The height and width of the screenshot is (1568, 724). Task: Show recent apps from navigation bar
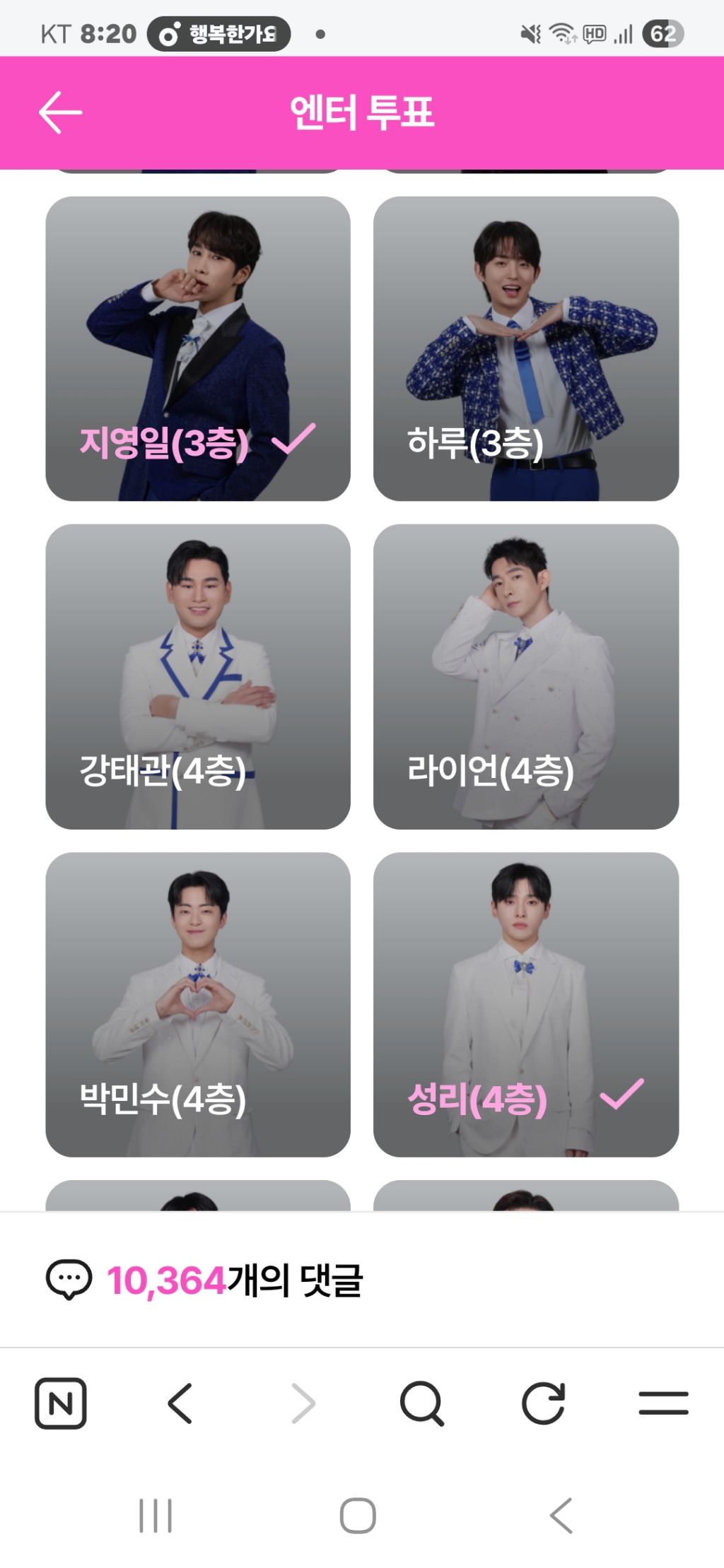[156, 1516]
